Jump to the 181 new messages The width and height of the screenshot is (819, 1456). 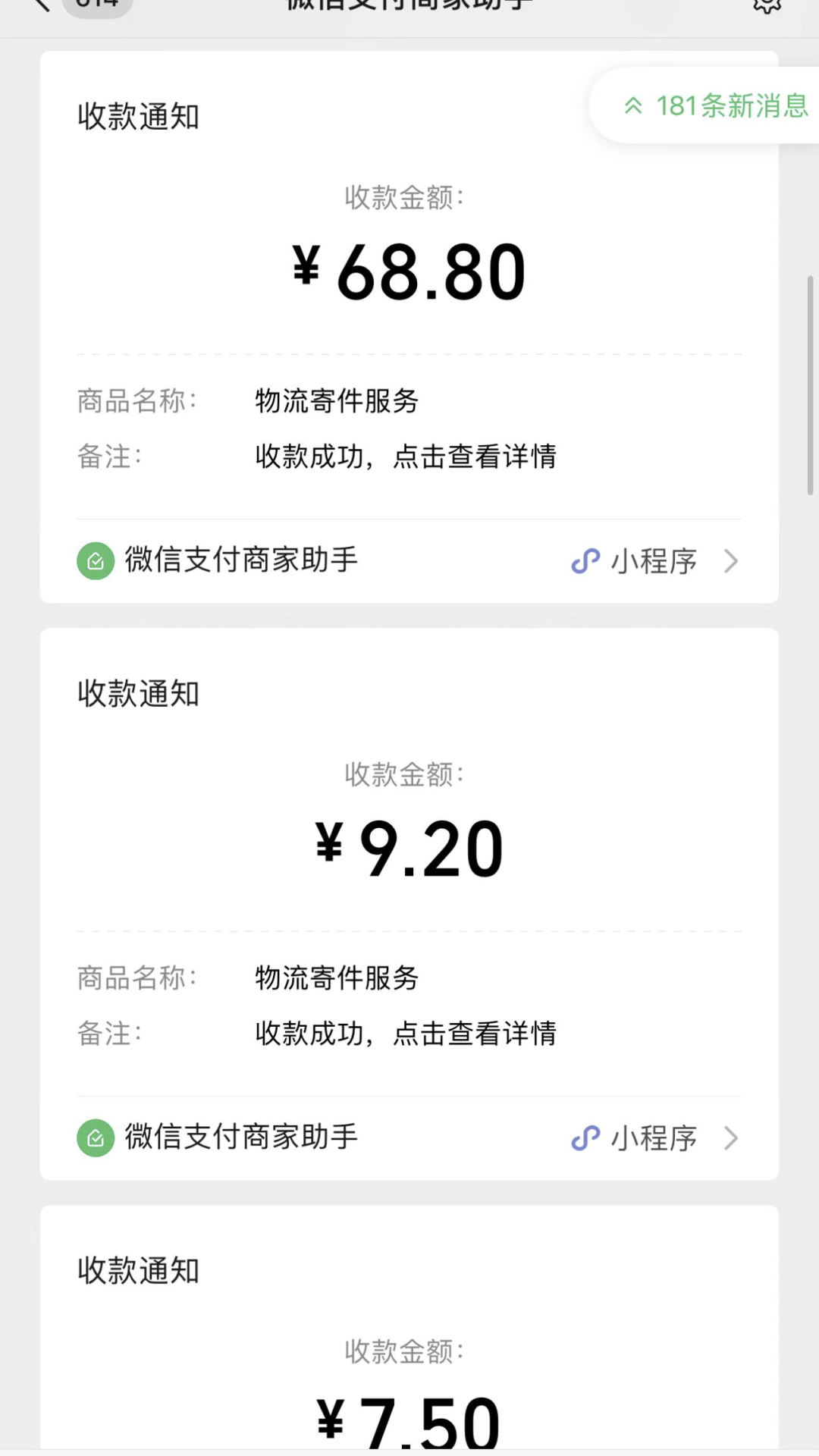717,106
